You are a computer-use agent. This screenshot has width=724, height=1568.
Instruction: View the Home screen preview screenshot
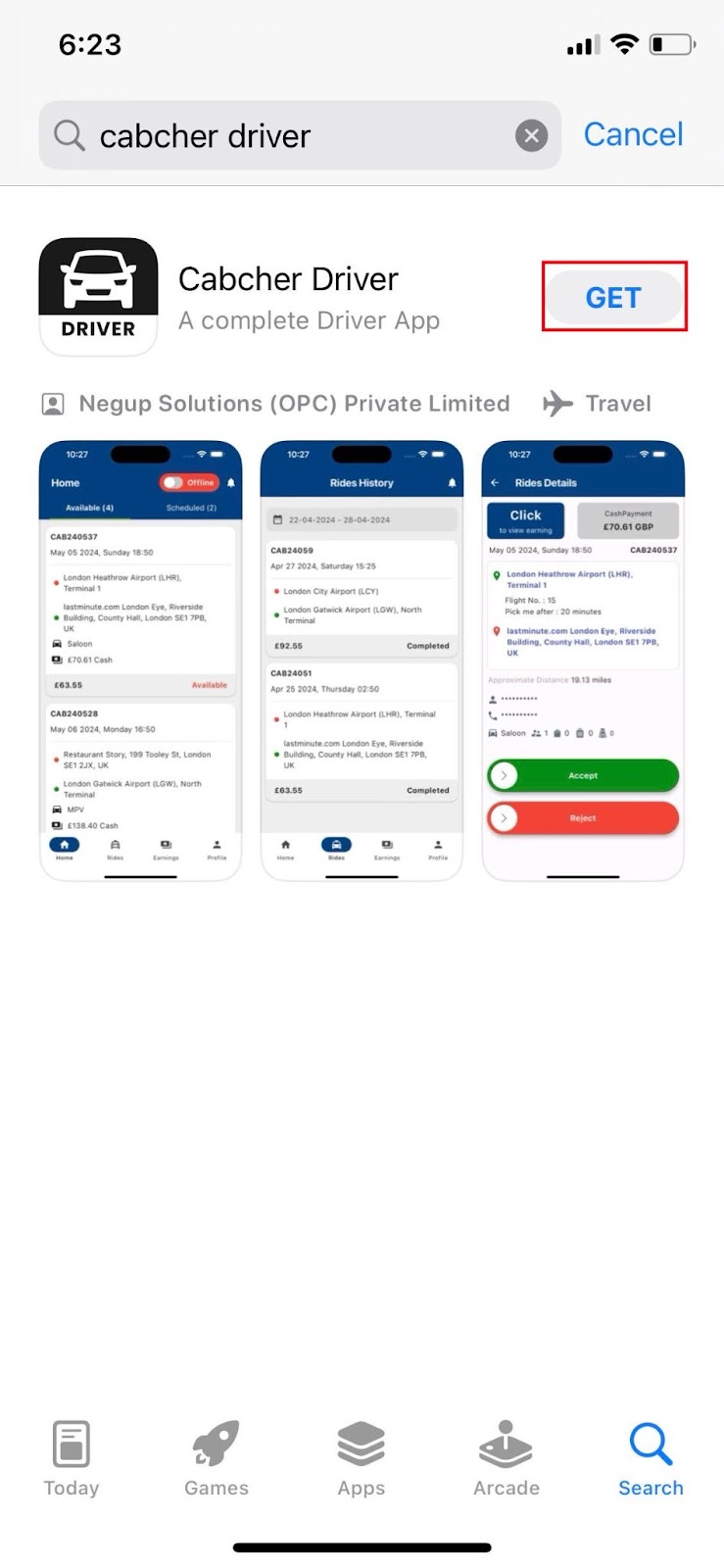[x=140, y=660]
